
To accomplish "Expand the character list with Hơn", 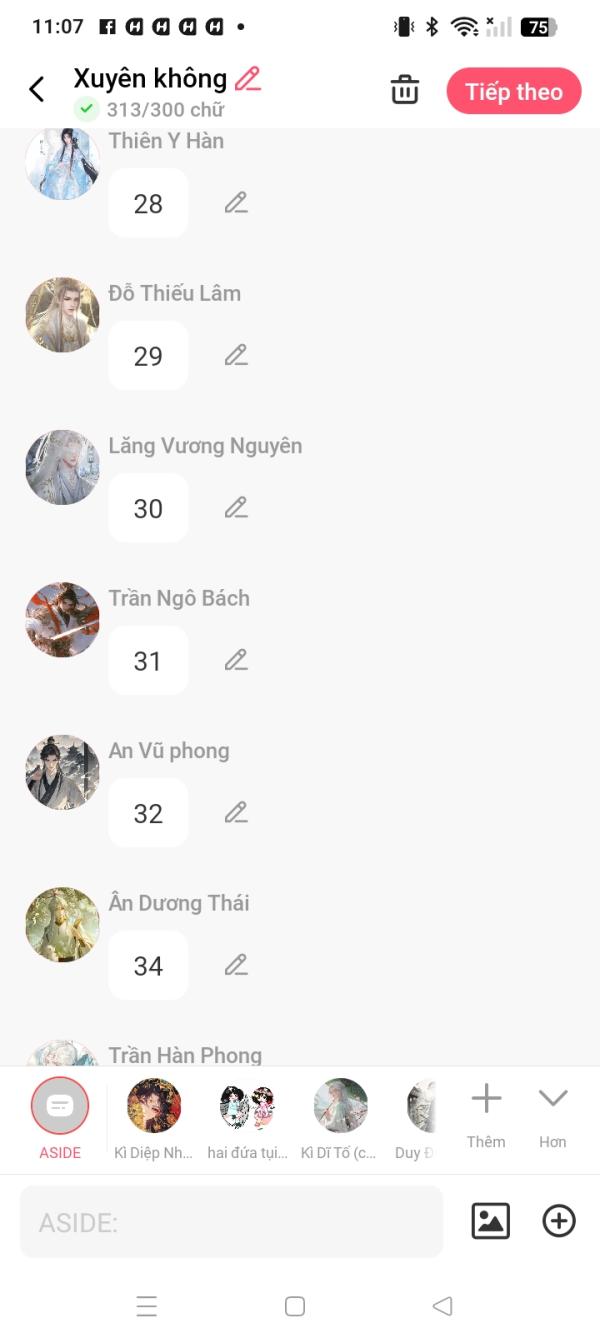I will (553, 1116).
